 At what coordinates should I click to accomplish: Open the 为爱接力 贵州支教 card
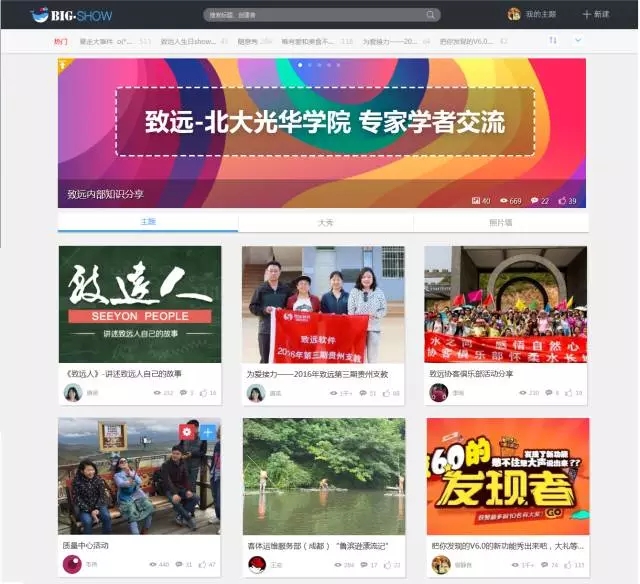tap(323, 305)
